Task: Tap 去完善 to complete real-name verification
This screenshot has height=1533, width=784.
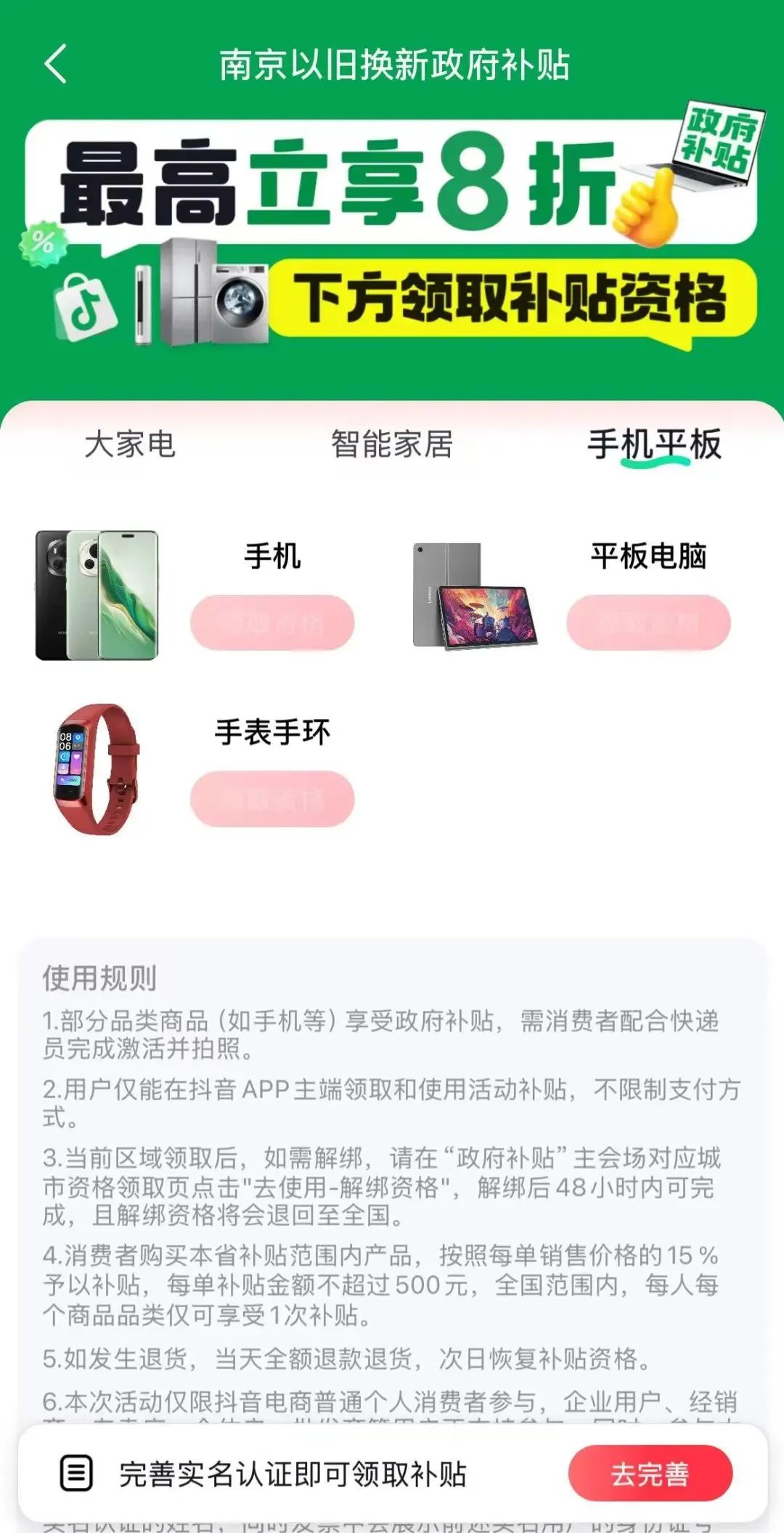Action: coord(650,1474)
